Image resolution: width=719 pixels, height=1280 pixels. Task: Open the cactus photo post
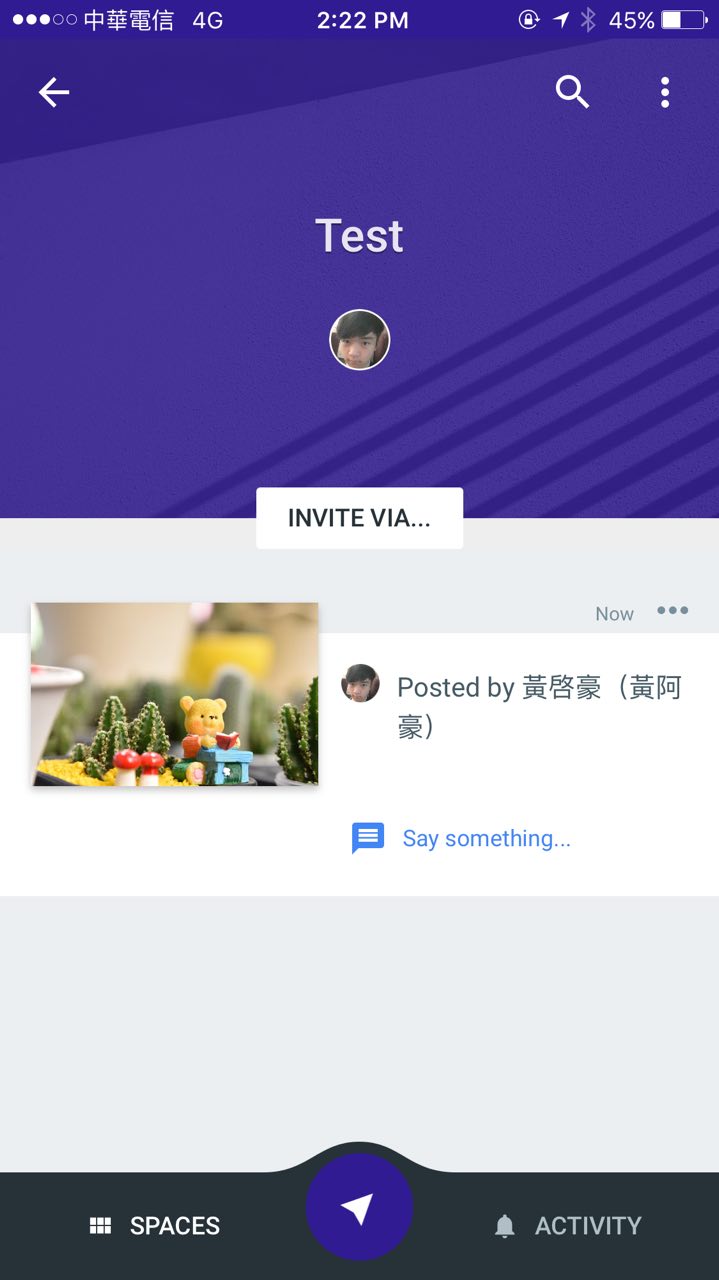pyautogui.click(x=175, y=694)
